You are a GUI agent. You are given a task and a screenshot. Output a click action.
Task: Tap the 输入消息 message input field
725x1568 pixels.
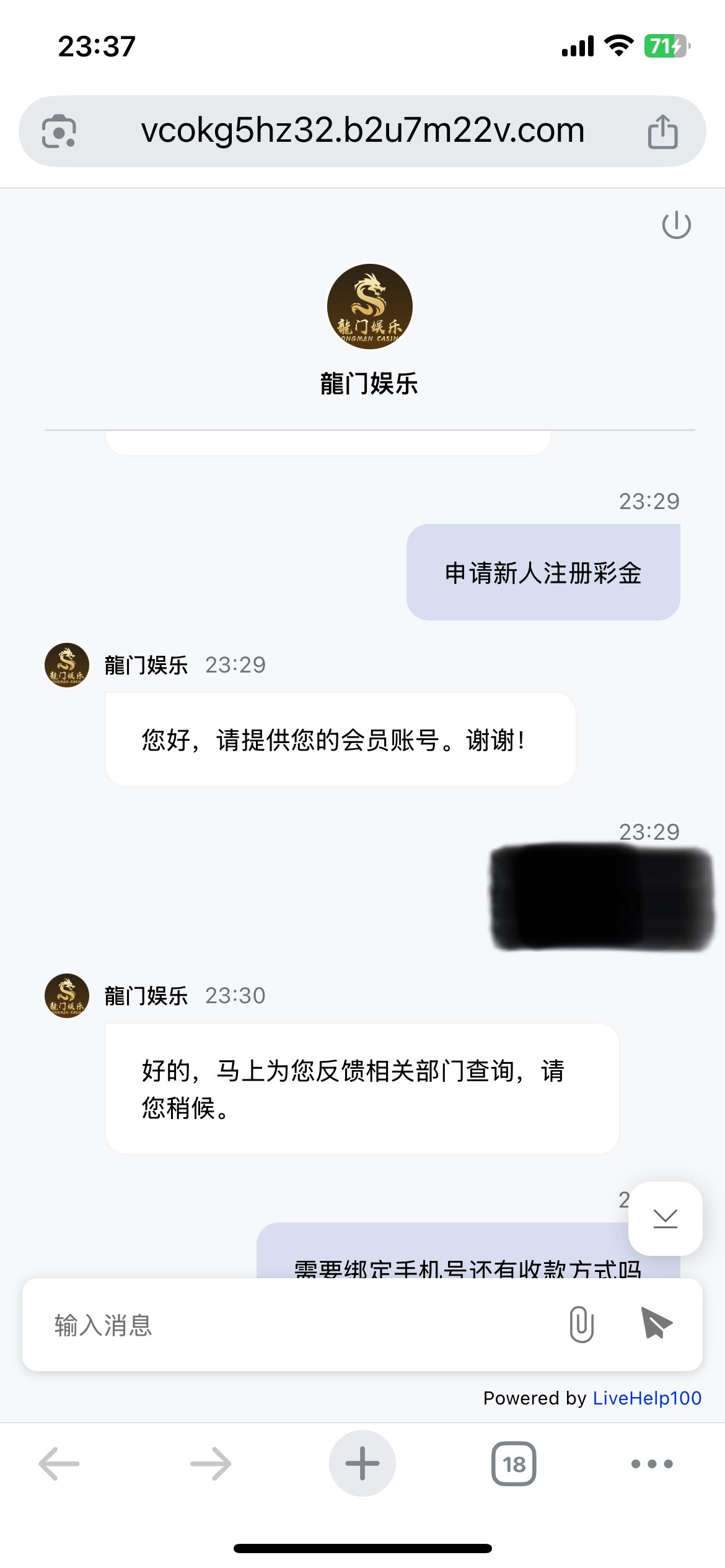(x=248, y=1325)
